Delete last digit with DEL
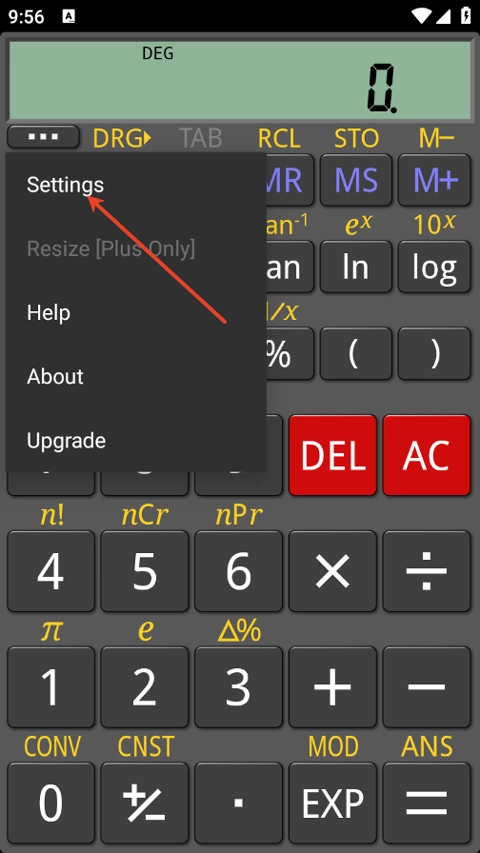The height and width of the screenshot is (853, 480). tap(333, 455)
